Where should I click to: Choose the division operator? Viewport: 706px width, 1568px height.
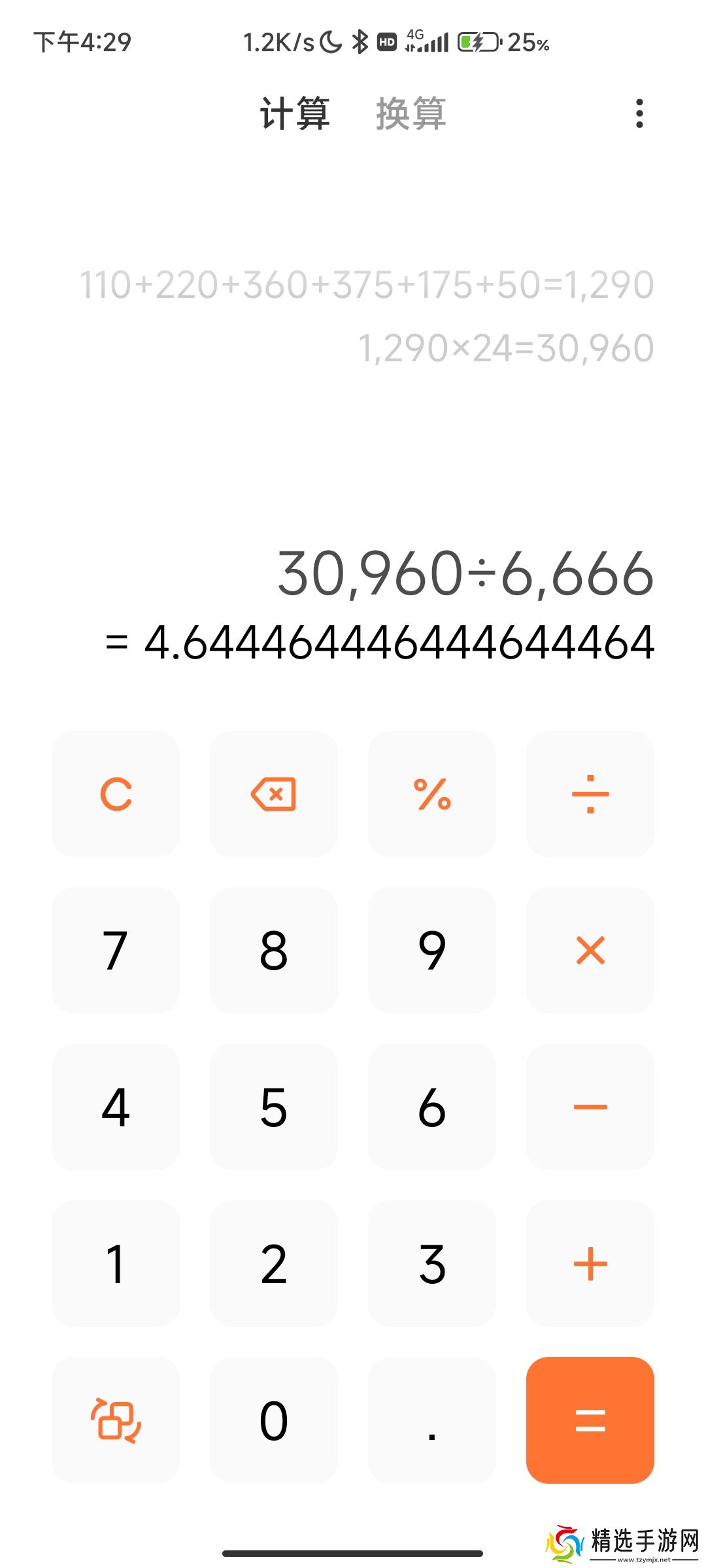click(x=590, y=794)
